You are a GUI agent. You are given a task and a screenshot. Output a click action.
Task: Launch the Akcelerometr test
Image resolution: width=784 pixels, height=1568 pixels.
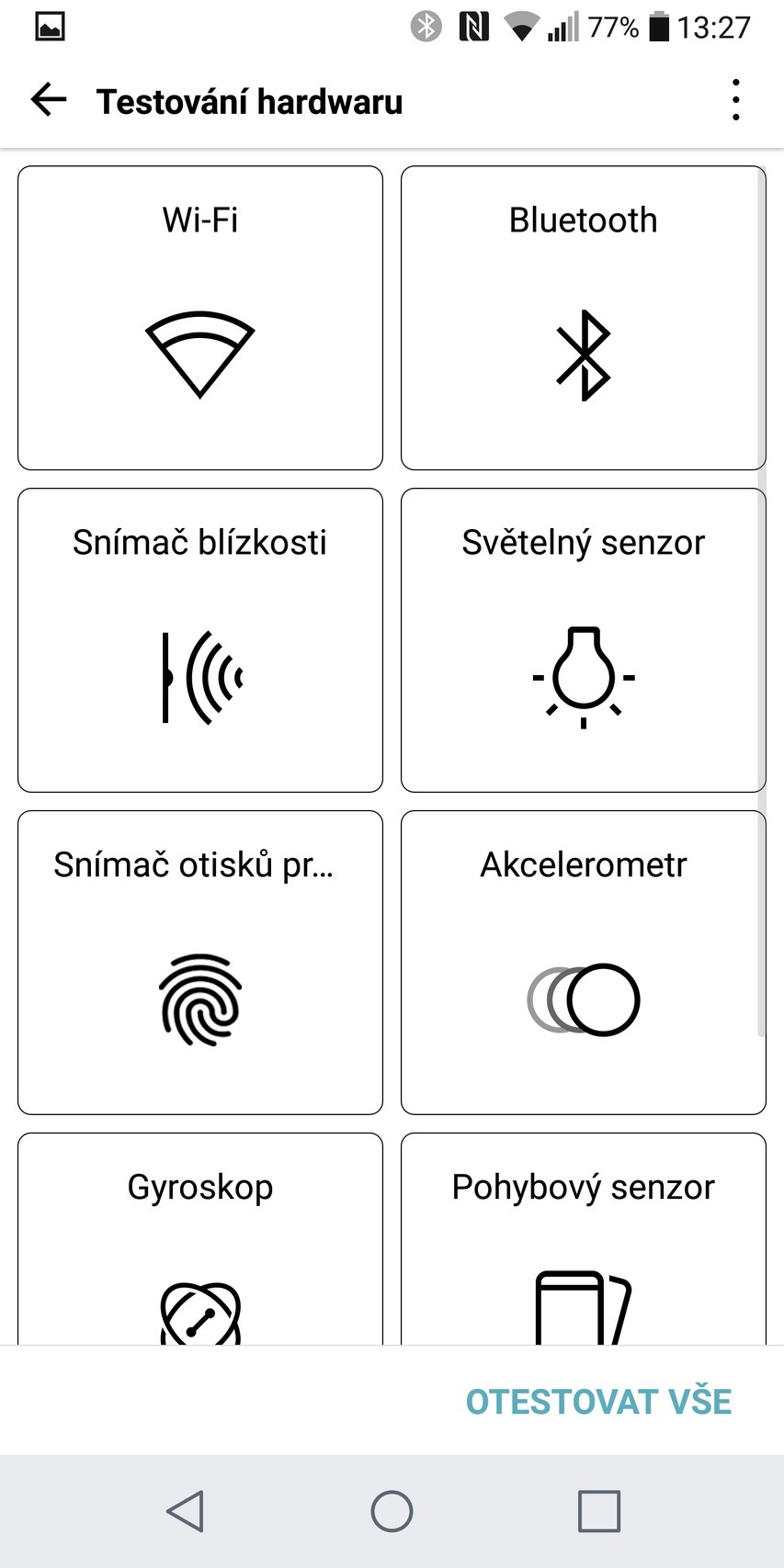583,962
